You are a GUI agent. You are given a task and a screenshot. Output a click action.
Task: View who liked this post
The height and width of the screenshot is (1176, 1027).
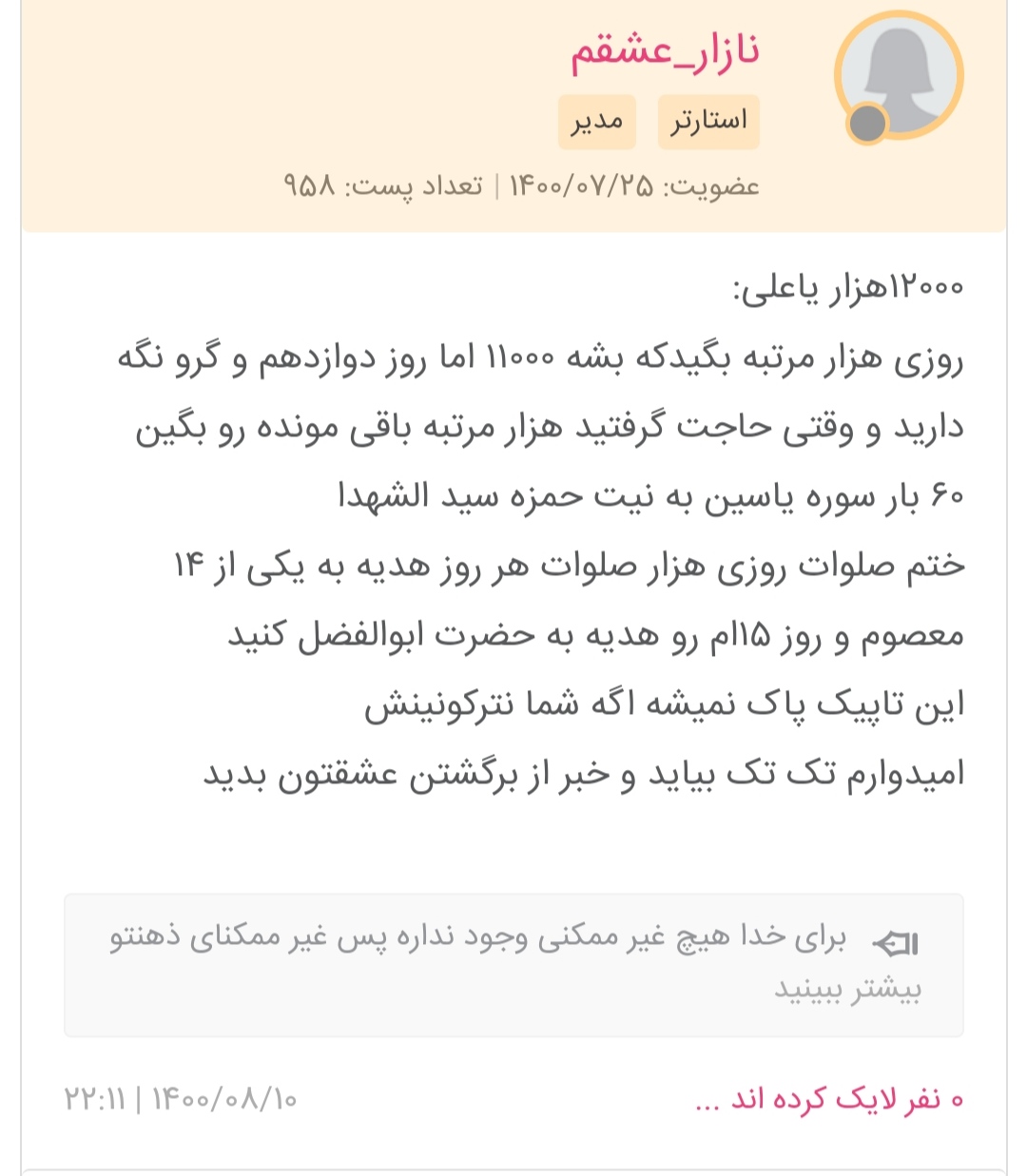coord(829,1100)
